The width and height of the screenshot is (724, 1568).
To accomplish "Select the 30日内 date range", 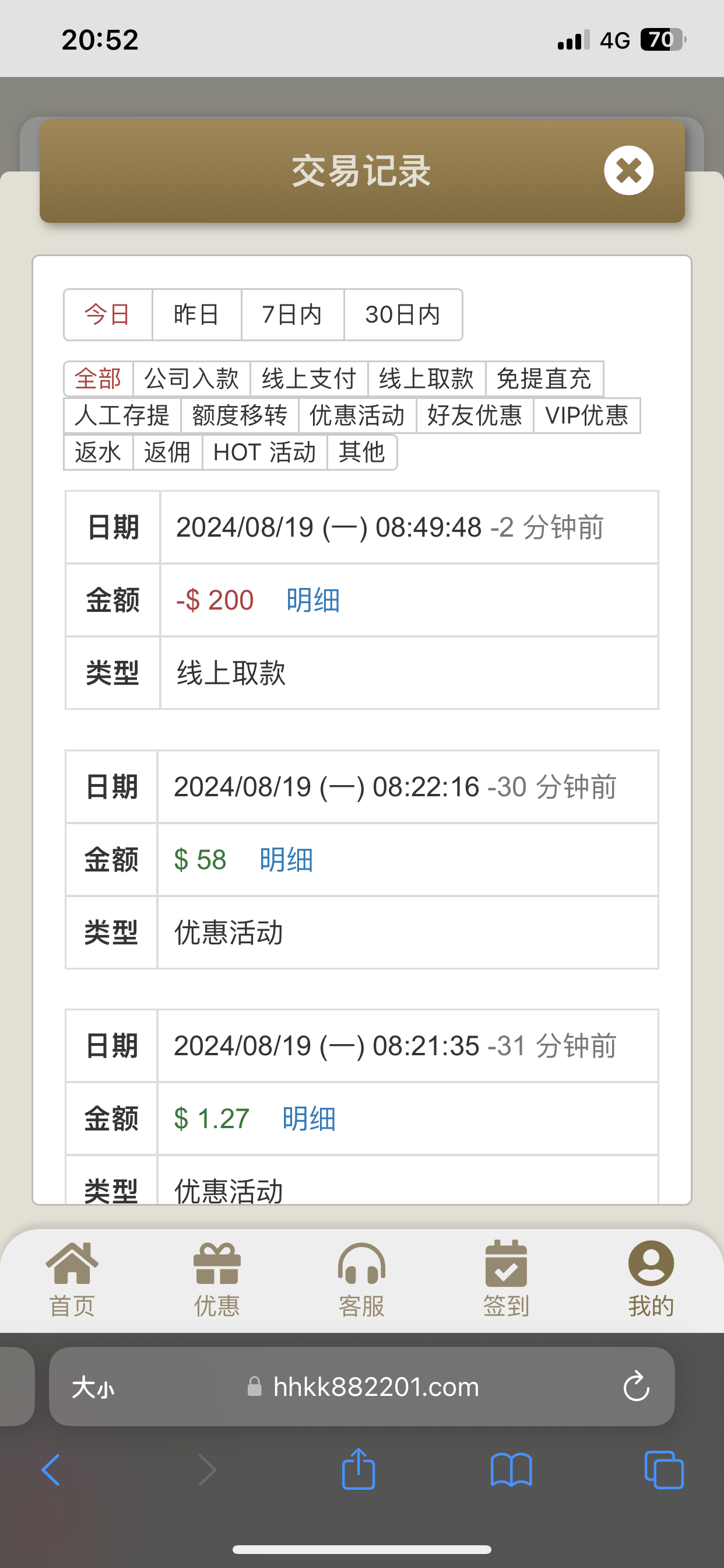I will point(402,314).
